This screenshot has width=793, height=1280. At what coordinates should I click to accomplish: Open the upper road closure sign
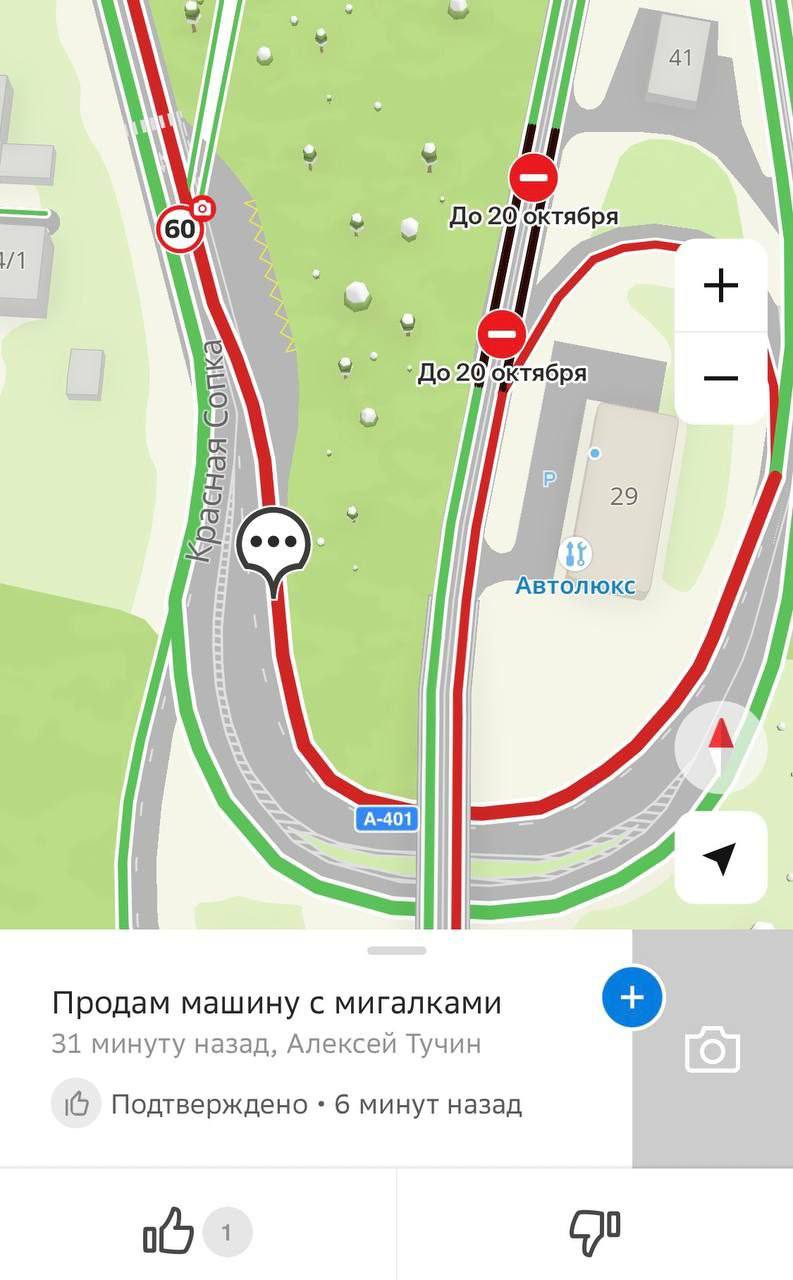pyautogui.click(x=533, y=178)
